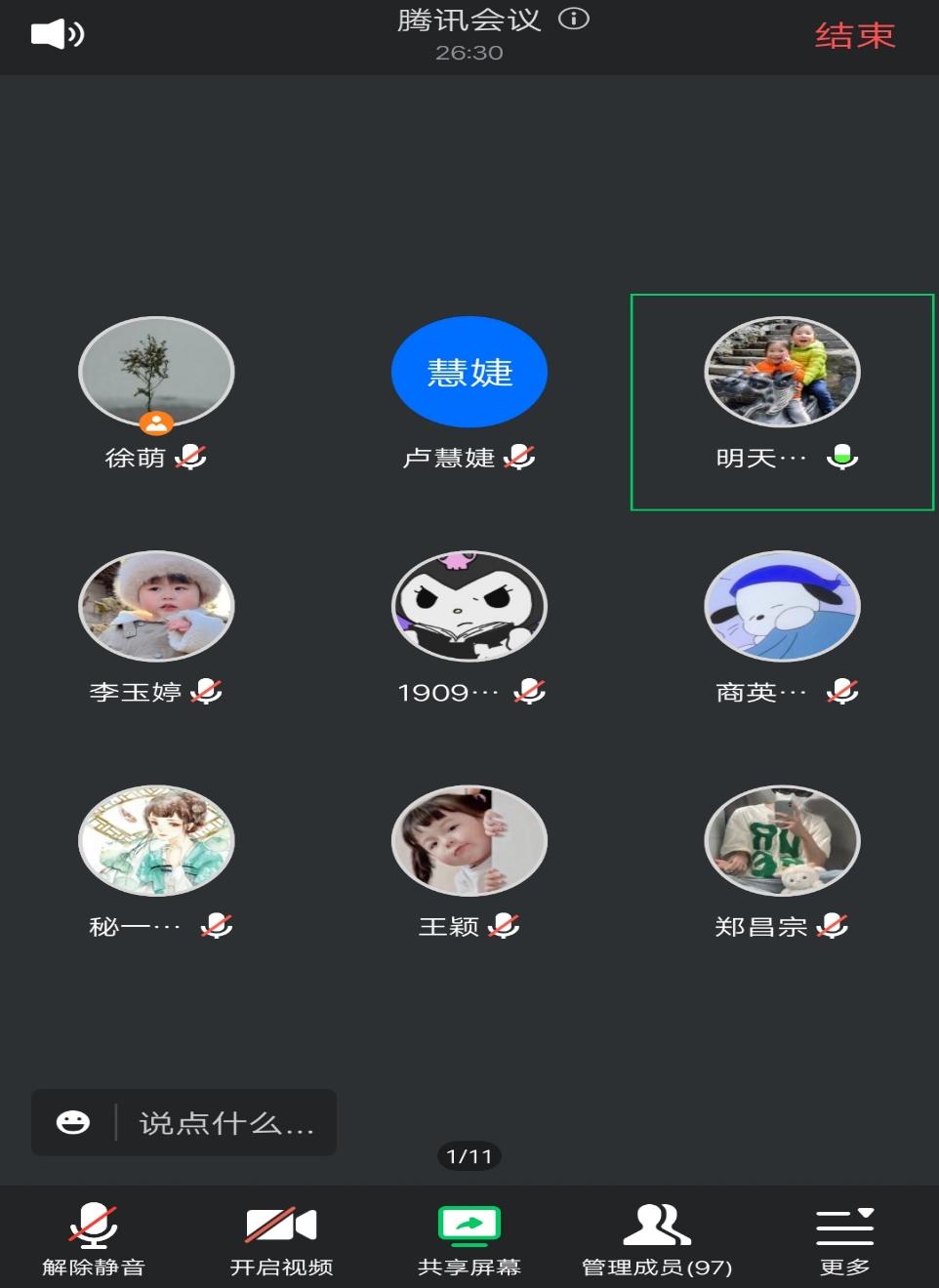Viewport: 939px width, 1288px height.
Task: Select participant 王颖
Action: pyautogui.click(x=469, y=841)
